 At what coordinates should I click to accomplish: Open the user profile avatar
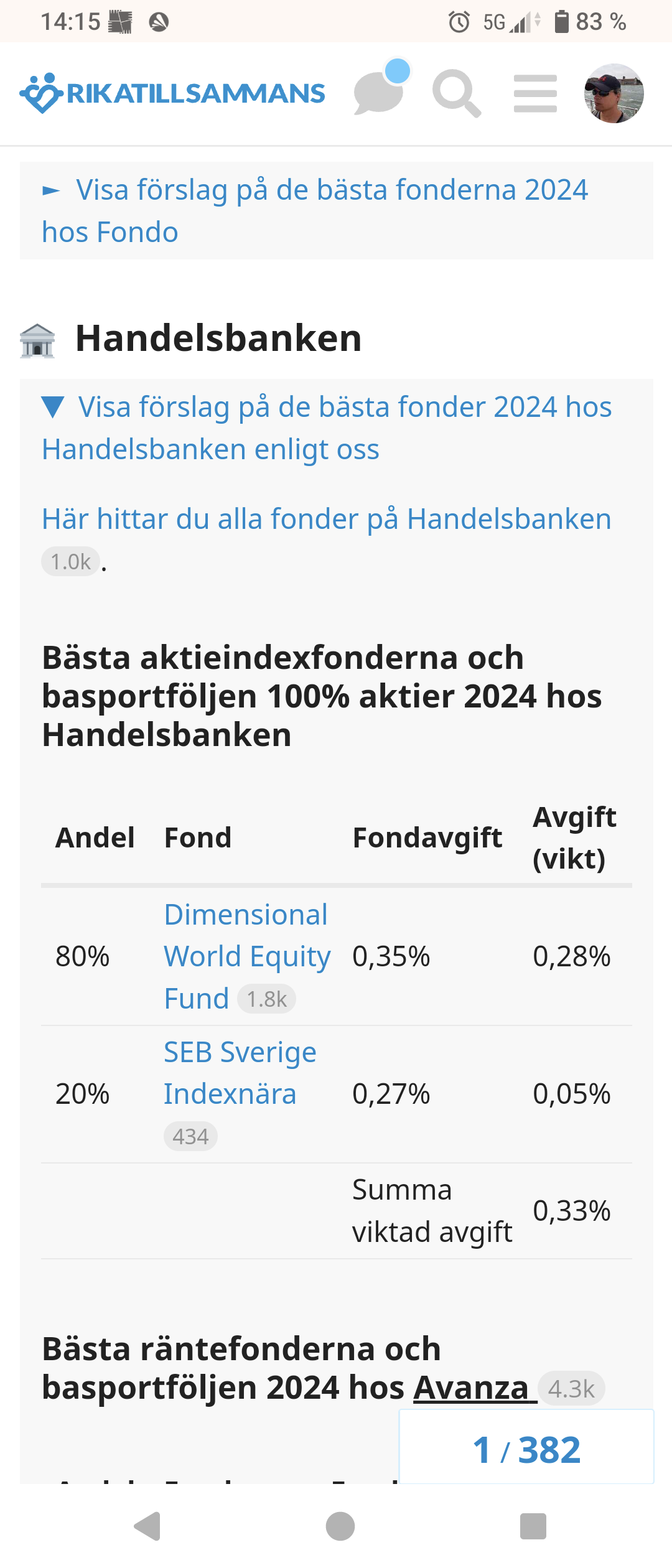point(614,93)
